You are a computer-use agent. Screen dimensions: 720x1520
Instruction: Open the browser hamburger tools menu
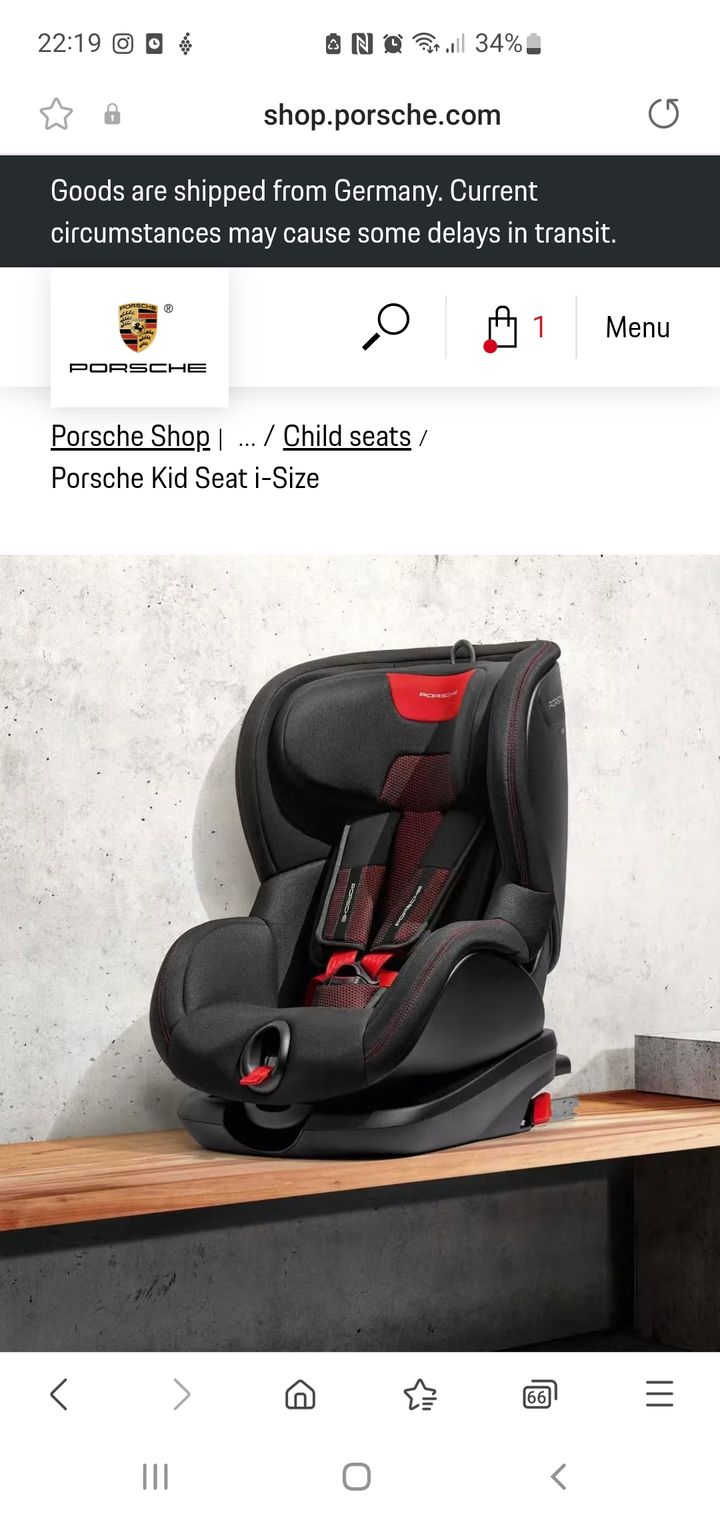pyautogui.click(x=659, y=1394)
